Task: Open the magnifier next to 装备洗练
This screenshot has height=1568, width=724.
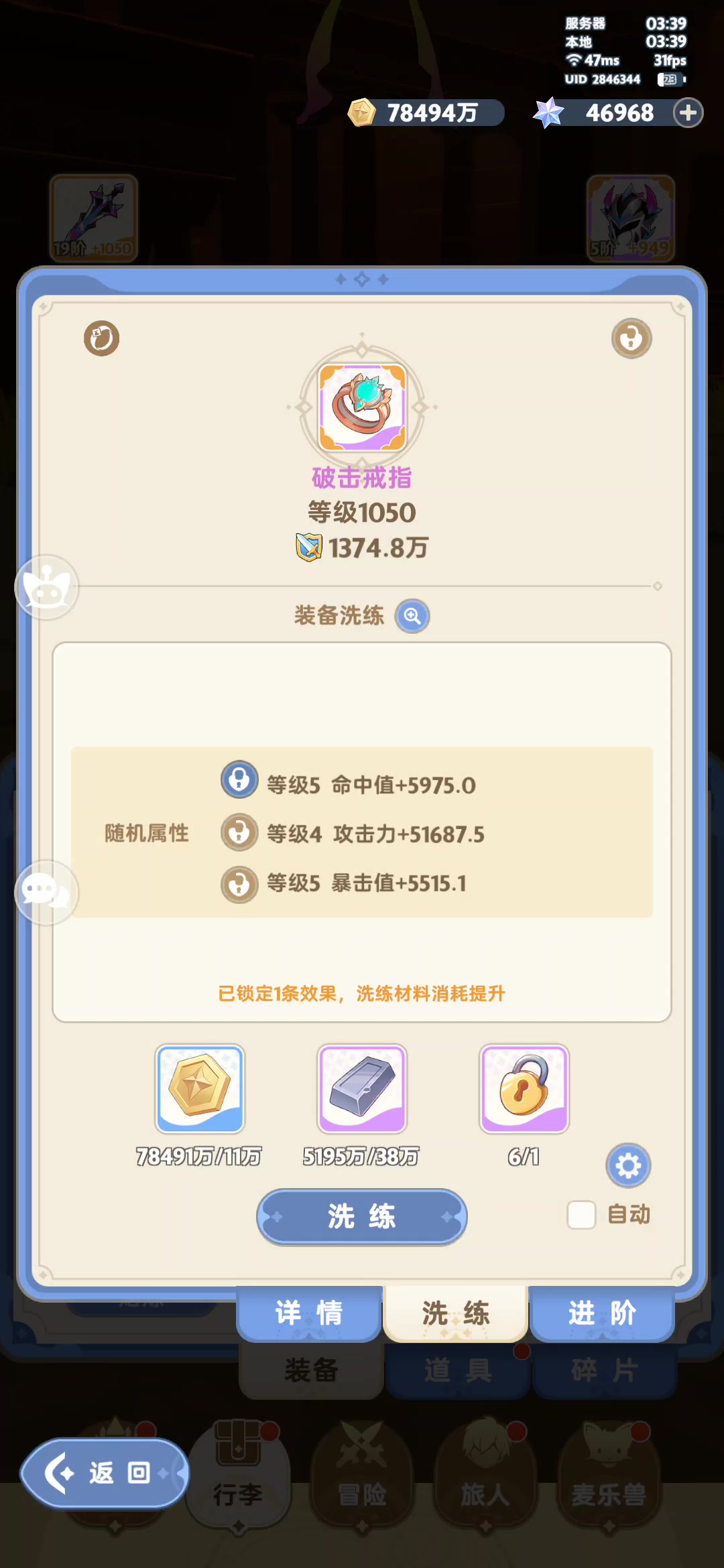Action: tap(412, 616)
